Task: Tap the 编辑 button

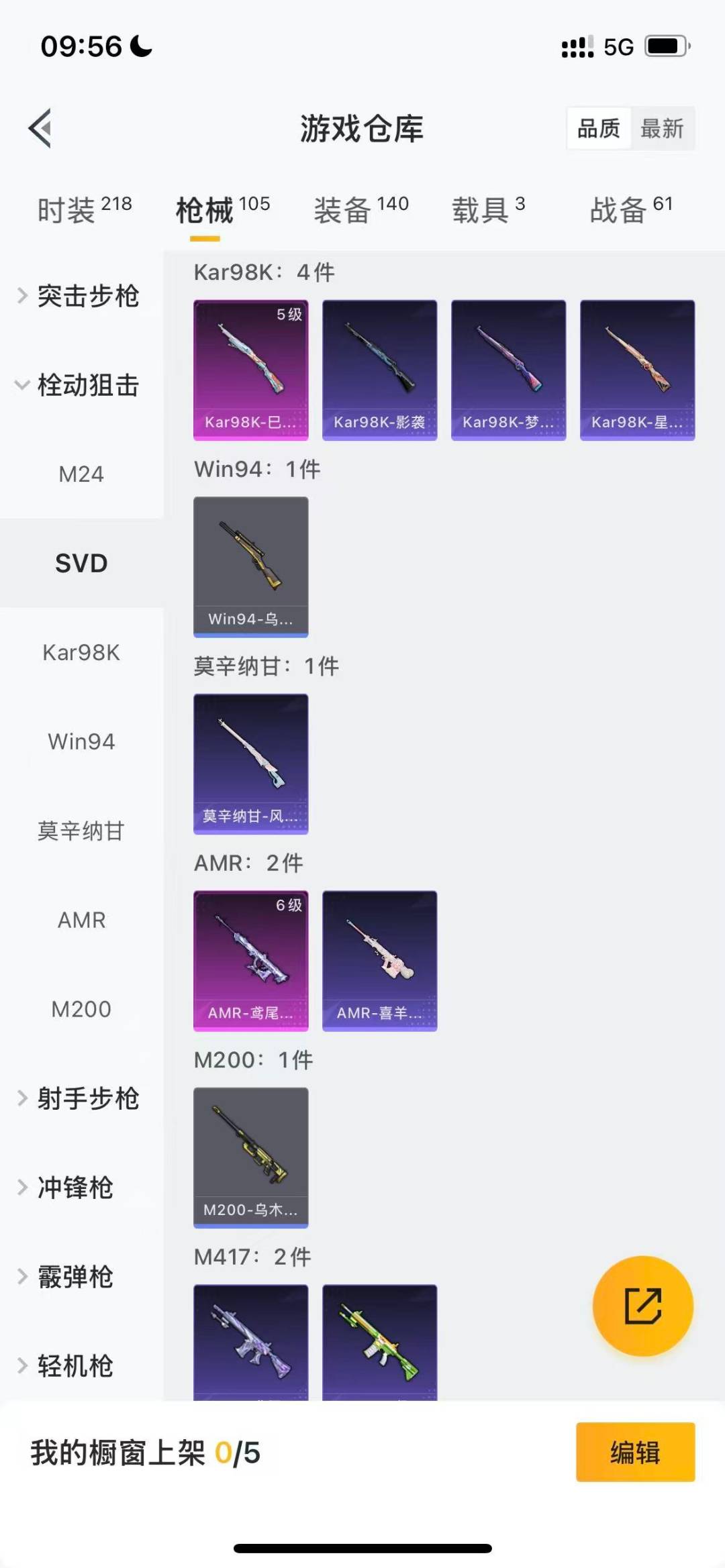Action: [x=634, y=1452]
